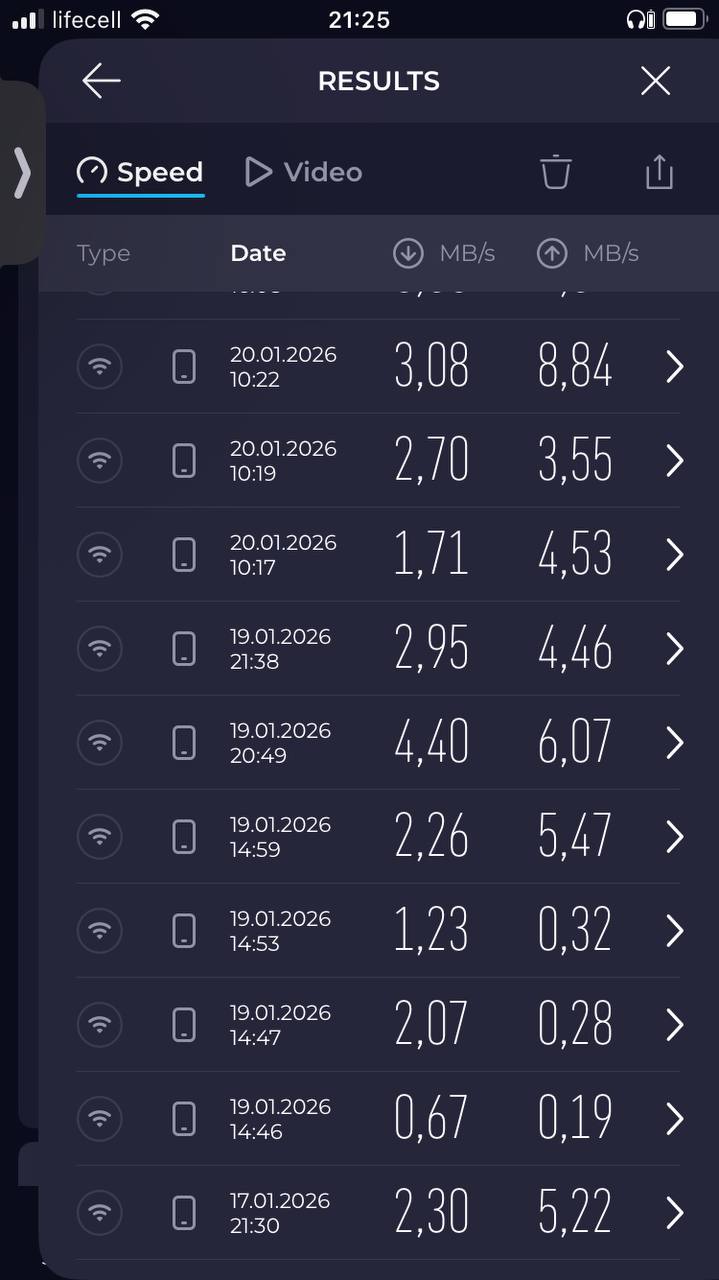Select the Speed tab
This screenshot has height=1280, width=719.
click(x=141, y=173)
